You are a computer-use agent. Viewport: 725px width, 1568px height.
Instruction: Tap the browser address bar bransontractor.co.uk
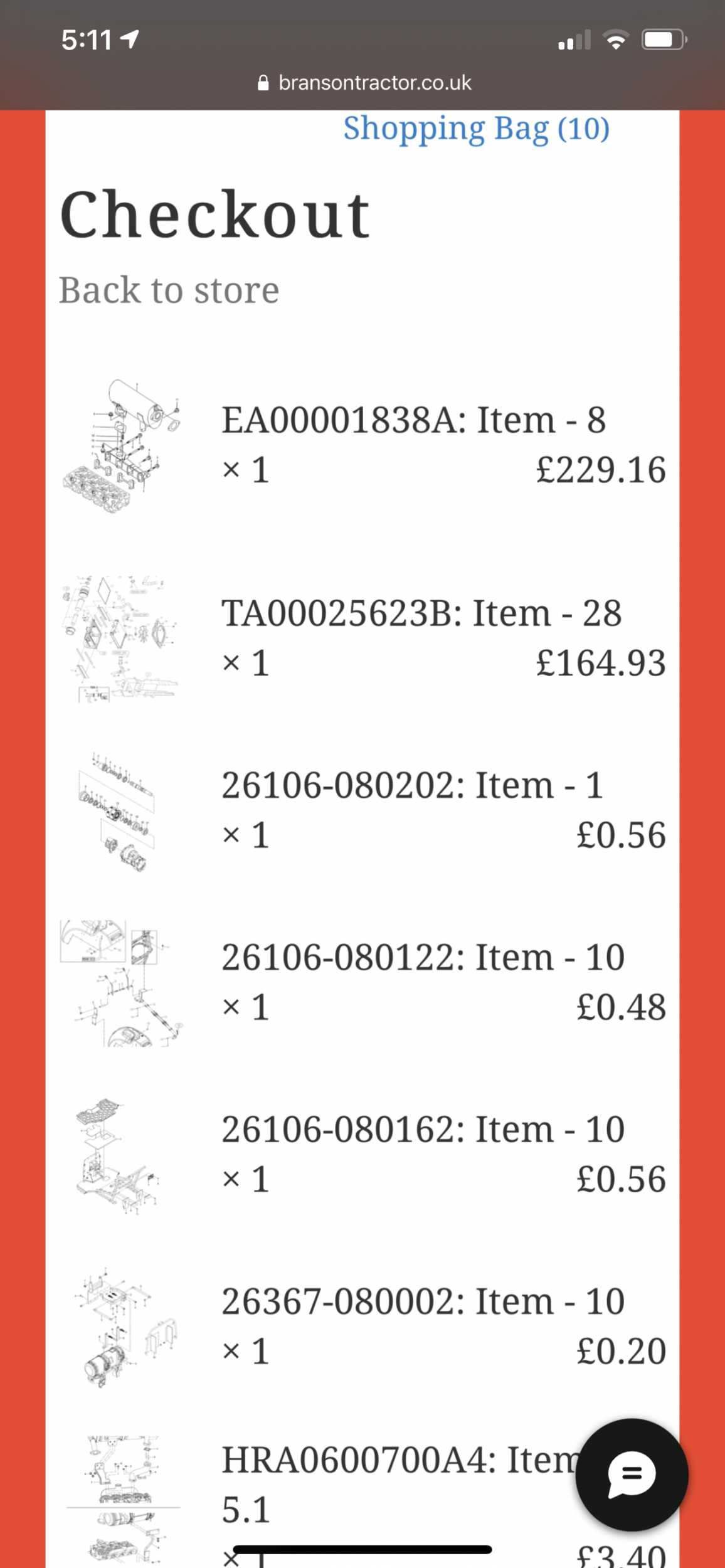364,83
